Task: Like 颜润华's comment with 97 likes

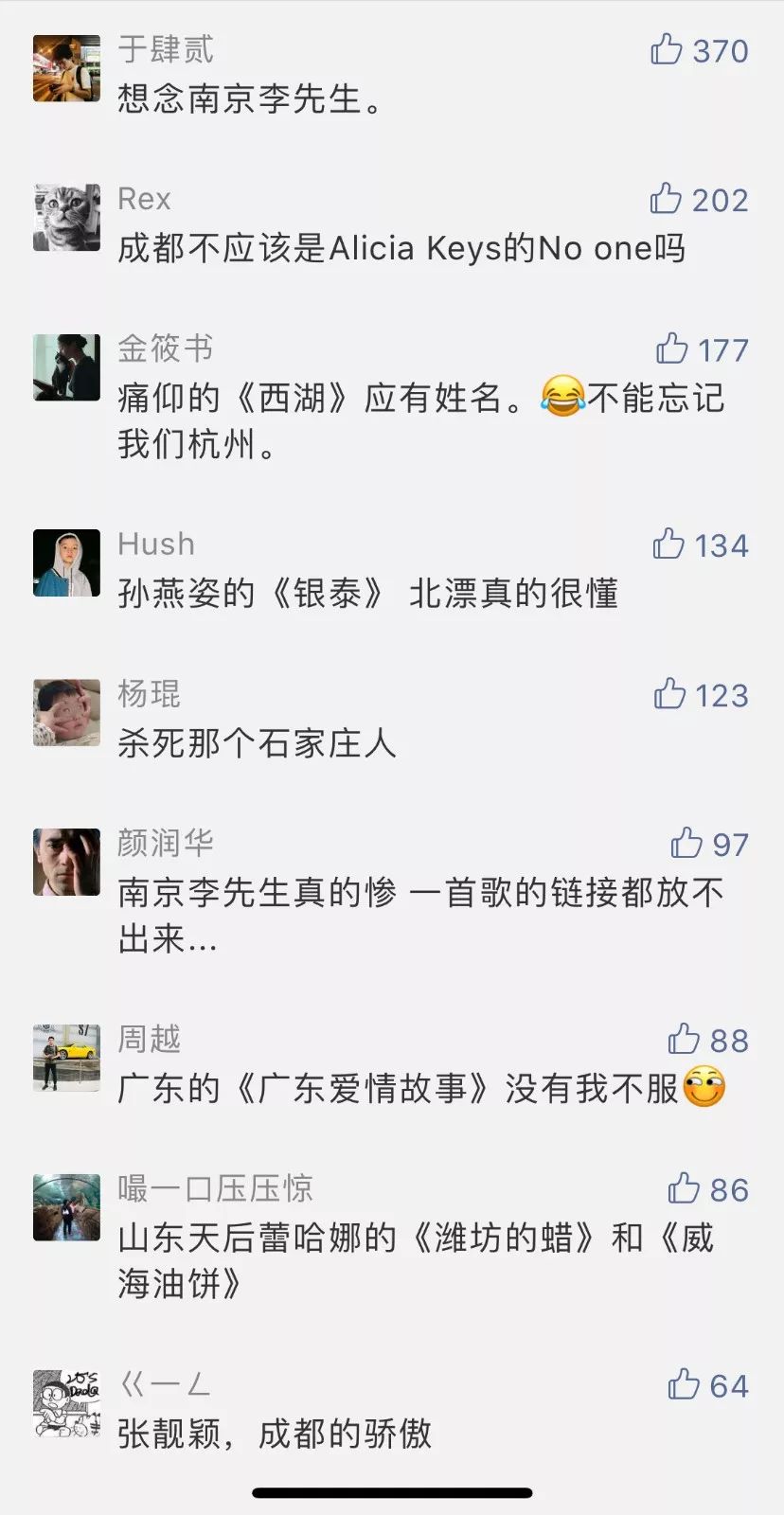Action: (x=686, y=843)
